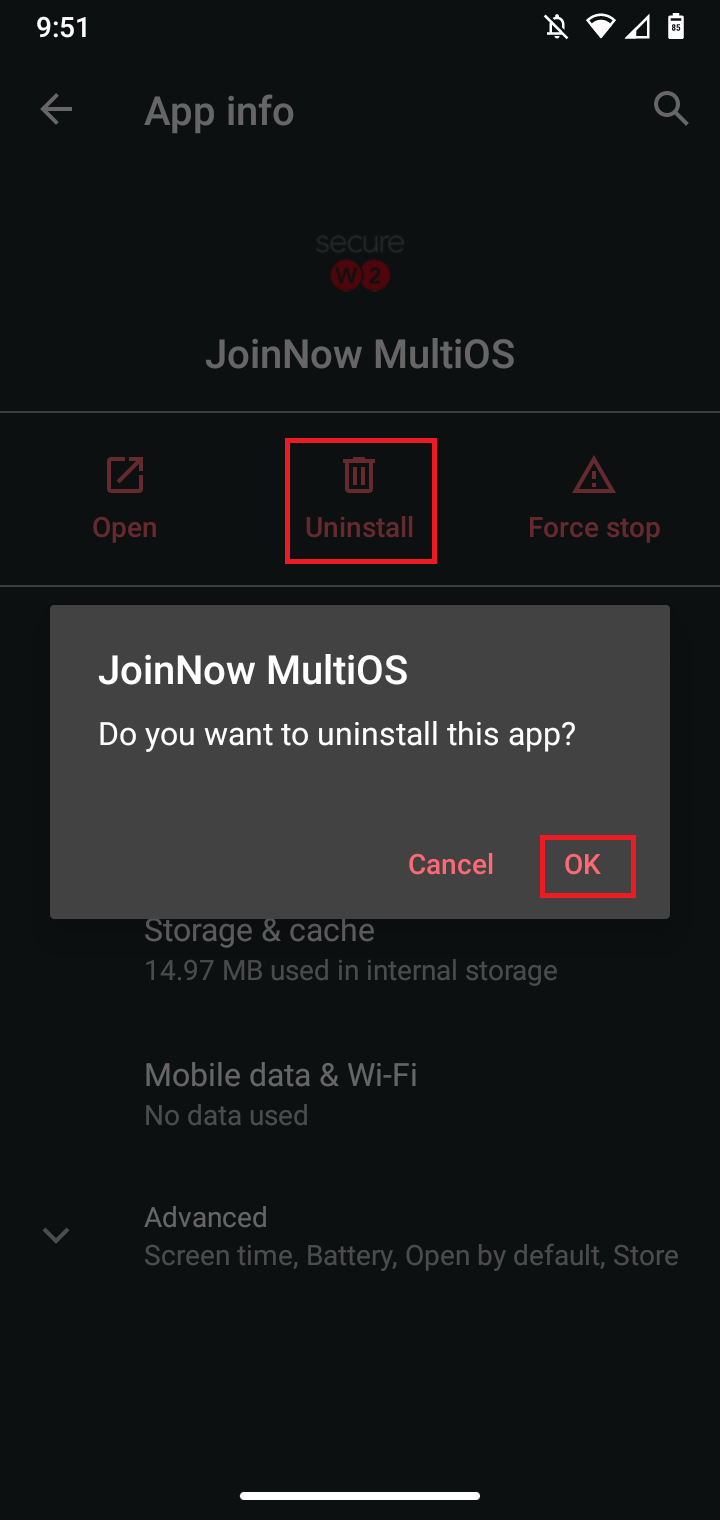Open the JoinNow MultiOS app
The width and height of the screenshot is (720, 1520).
click(125, 499)
